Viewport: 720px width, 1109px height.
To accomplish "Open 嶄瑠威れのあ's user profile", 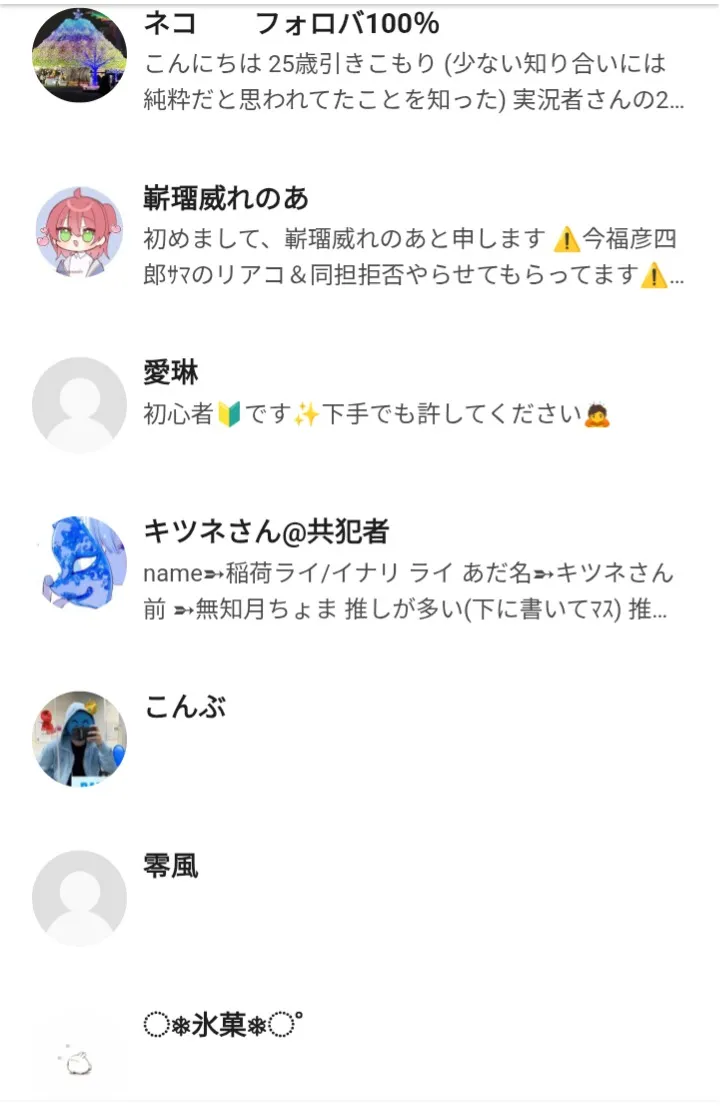I will pyautogui.click(x=226, y=198).
